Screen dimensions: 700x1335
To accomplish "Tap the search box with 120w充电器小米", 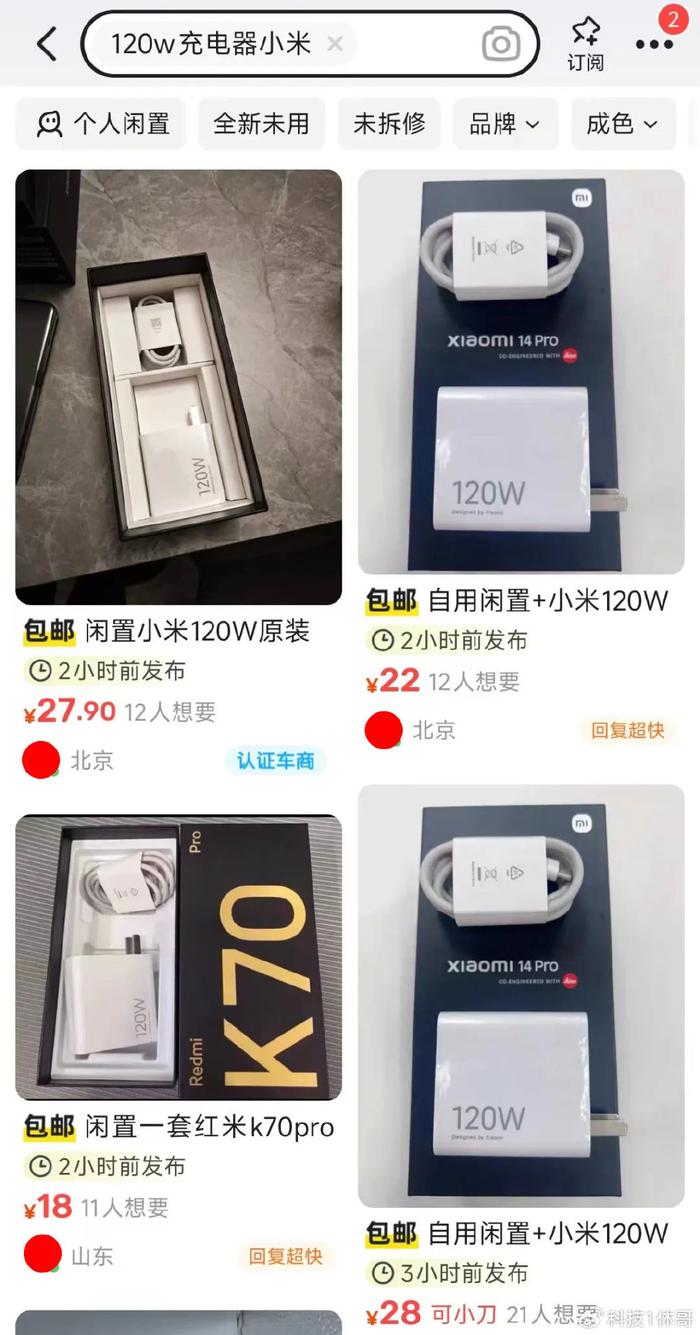I will pos(210,44).
